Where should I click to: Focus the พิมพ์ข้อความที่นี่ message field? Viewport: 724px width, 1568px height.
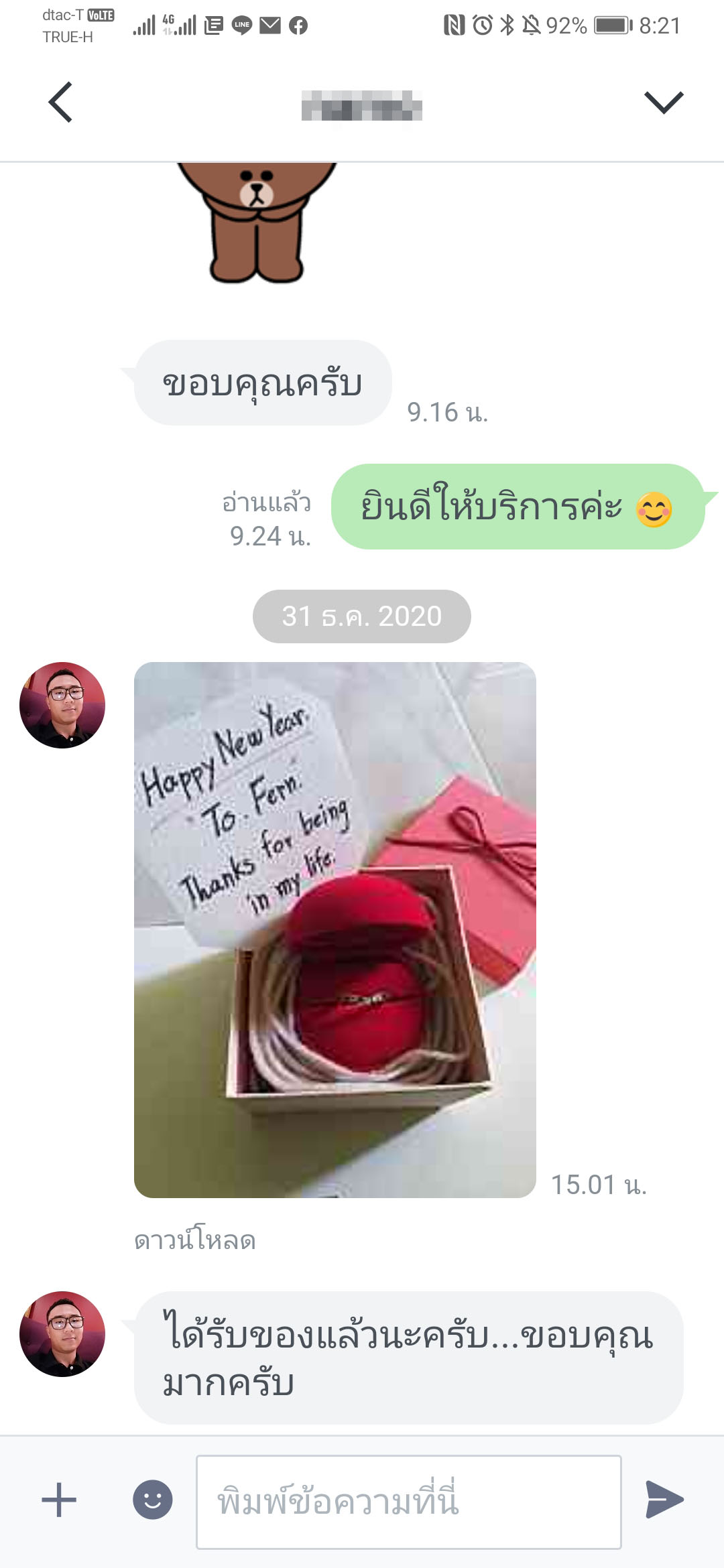pos(408,1502)
